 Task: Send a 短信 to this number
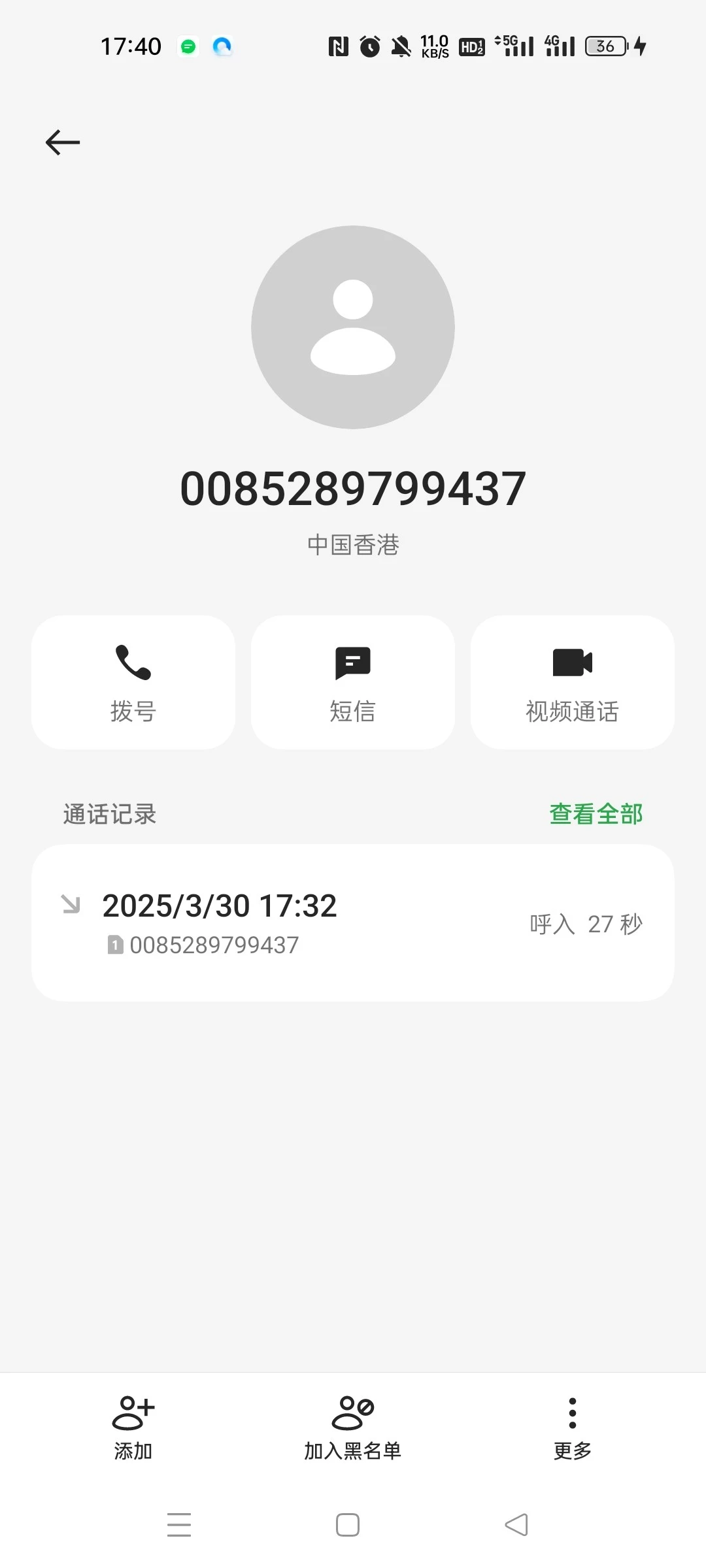[x=353, y=682]
